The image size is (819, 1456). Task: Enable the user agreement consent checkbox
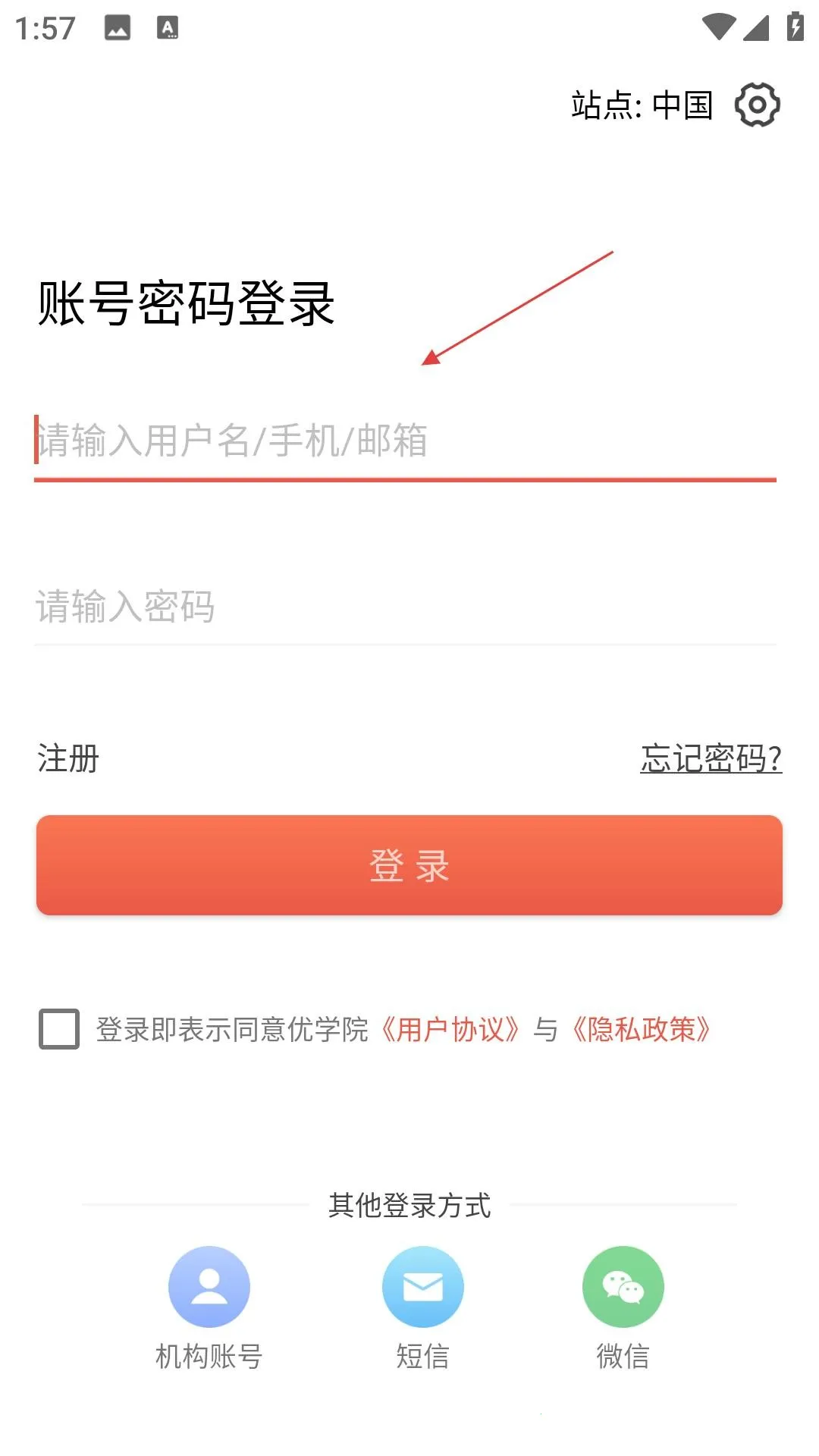click(x=59, y=1029)
